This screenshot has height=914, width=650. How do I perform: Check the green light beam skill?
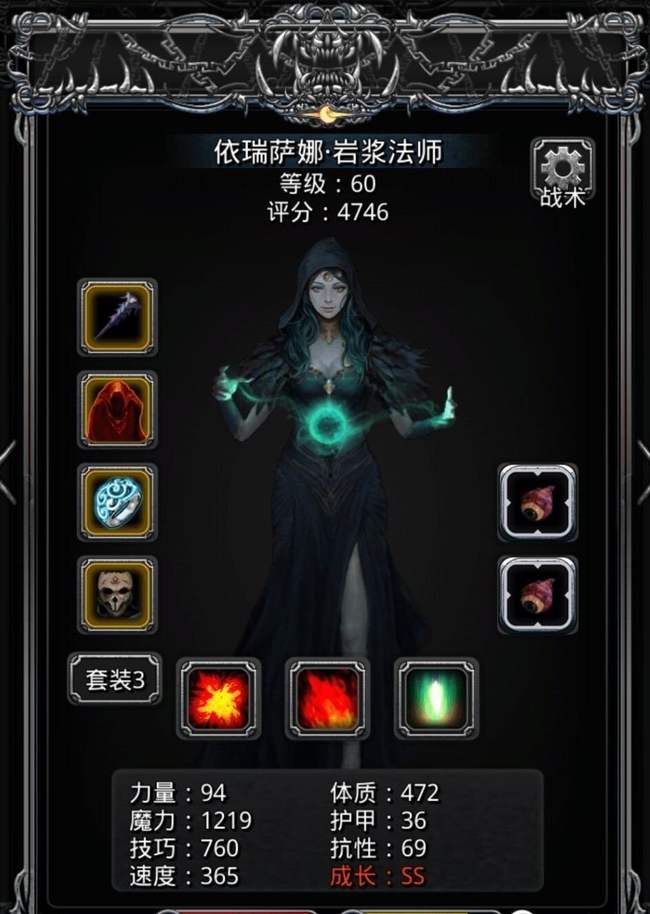pyautogui.click(x=436, y=698)
